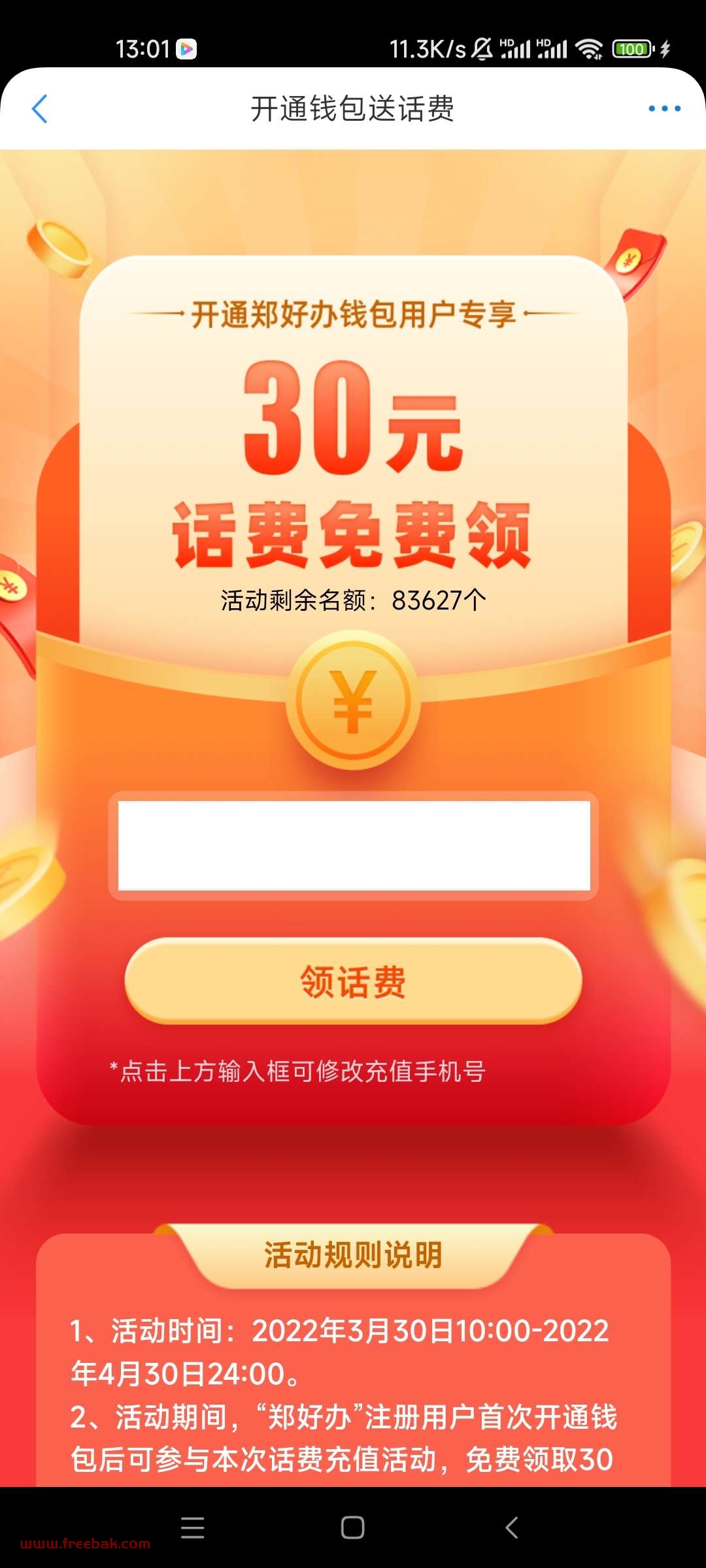Viewport: 706px width, 1568px height.
Task: Tap the system back button
Action: (x=512, y=1527)
